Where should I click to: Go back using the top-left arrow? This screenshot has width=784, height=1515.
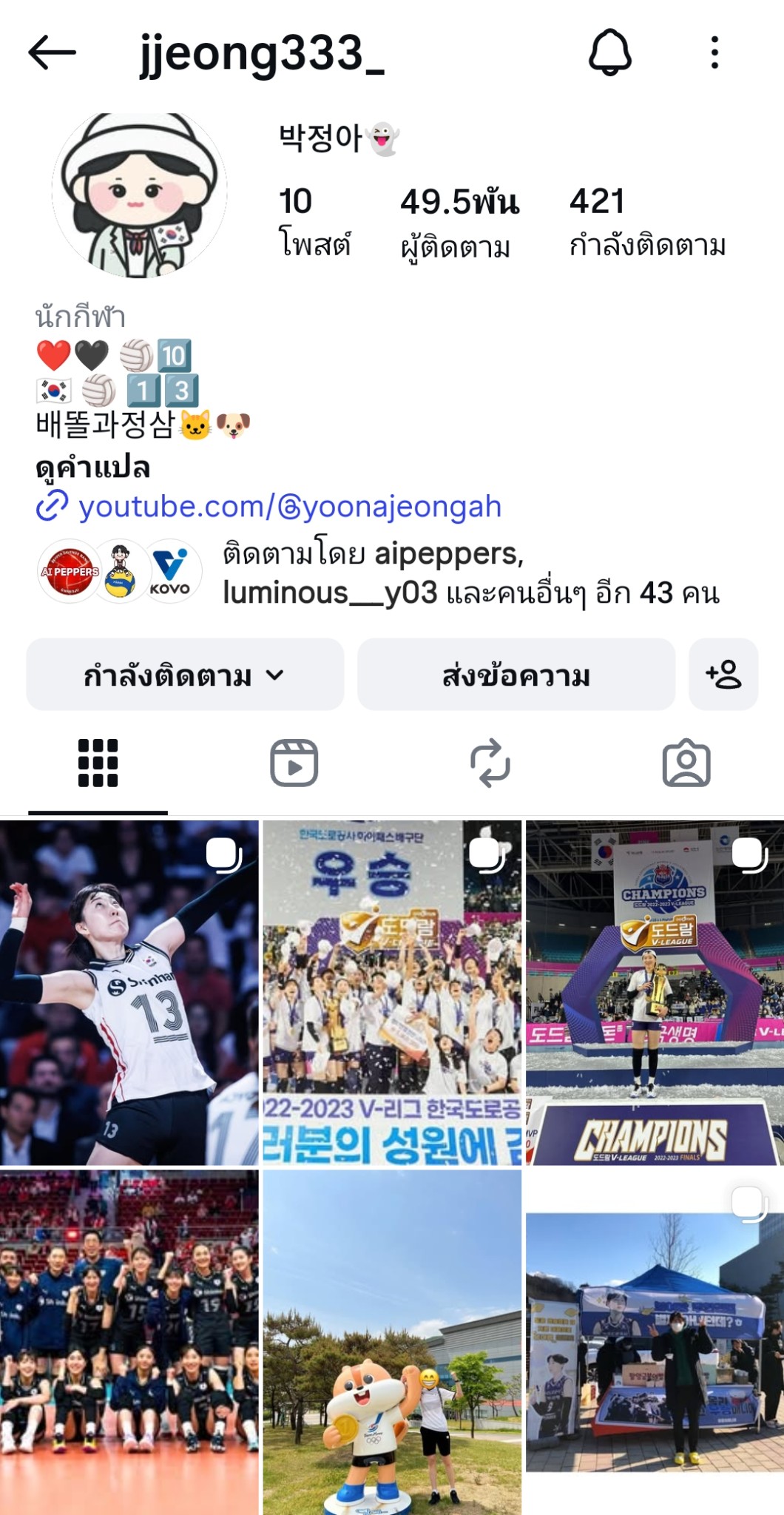[x=52, y=53]
